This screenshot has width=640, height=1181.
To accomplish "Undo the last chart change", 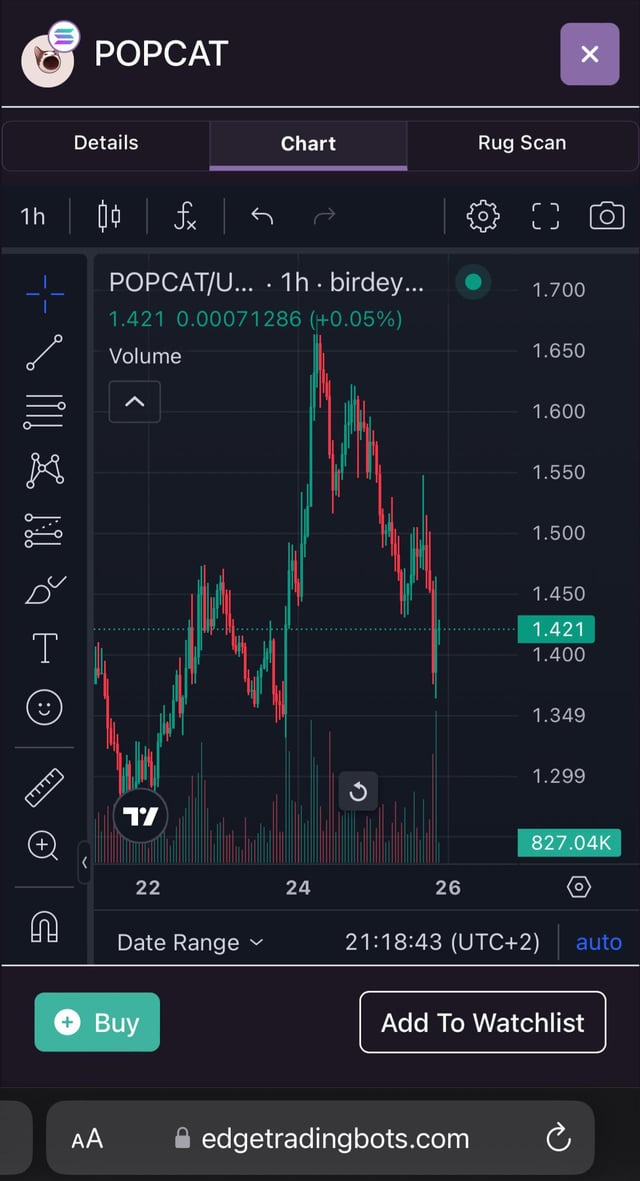I will tap(262, 216).
